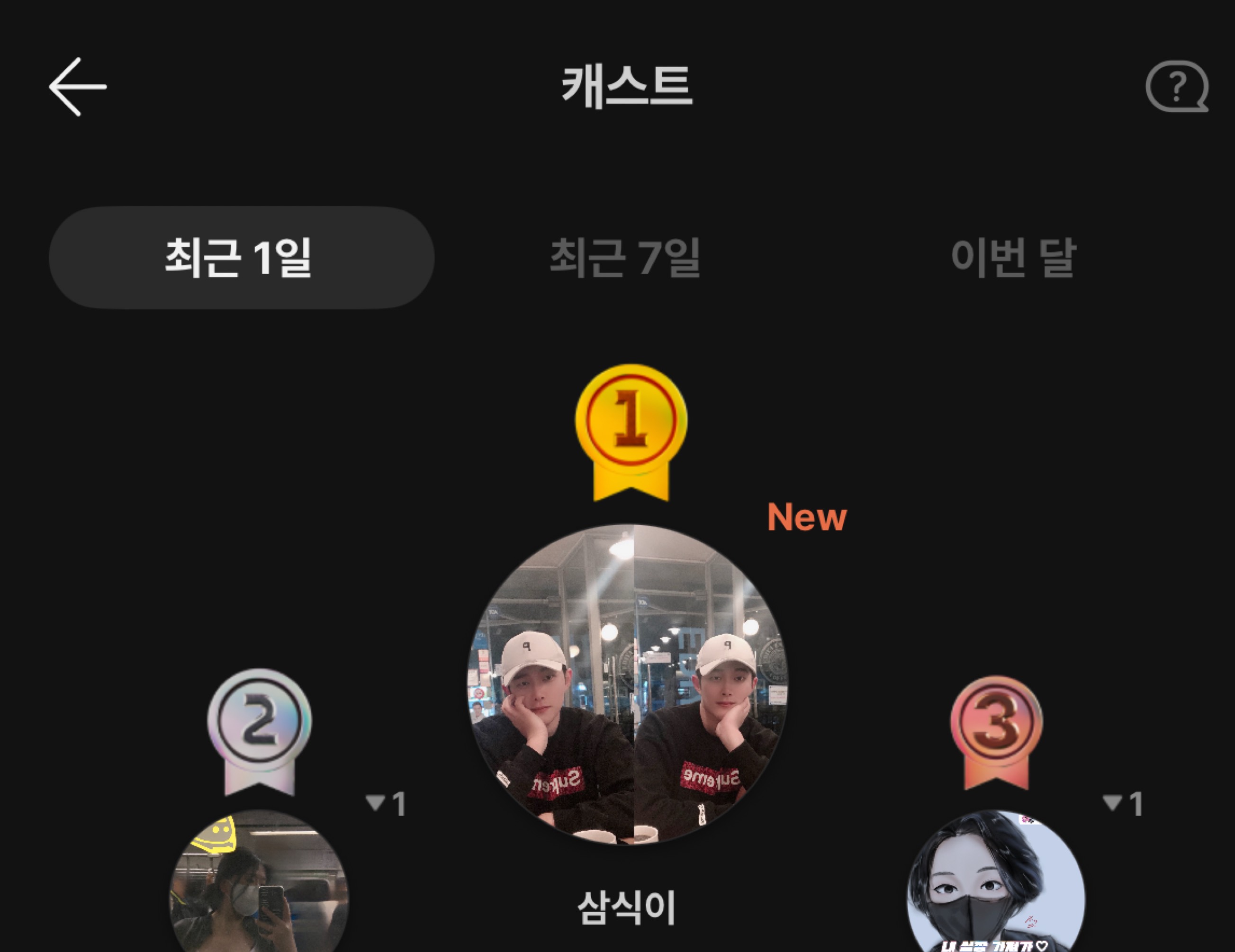Open the third place profile picture

click(x=996, y=888)
